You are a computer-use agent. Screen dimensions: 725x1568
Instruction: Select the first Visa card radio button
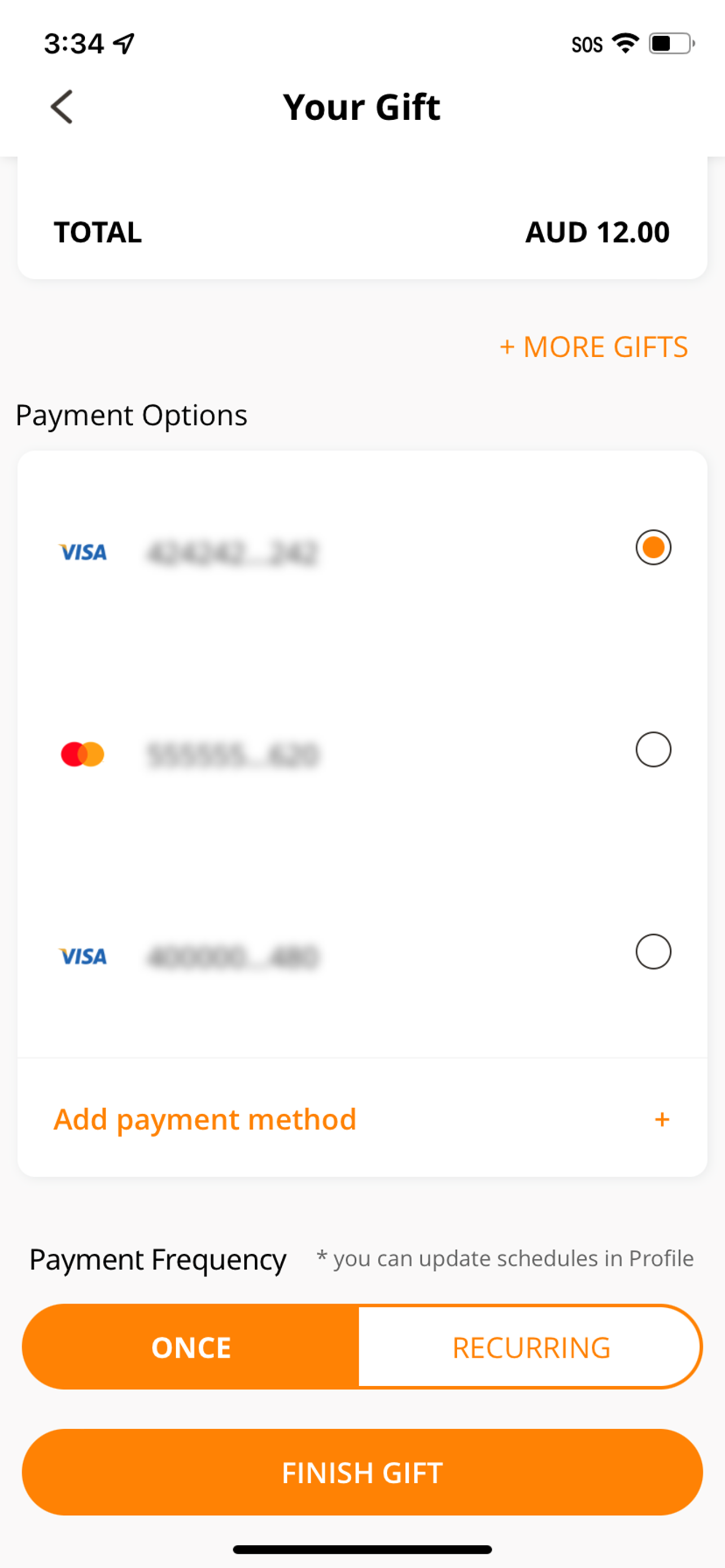tap(653, 547)
